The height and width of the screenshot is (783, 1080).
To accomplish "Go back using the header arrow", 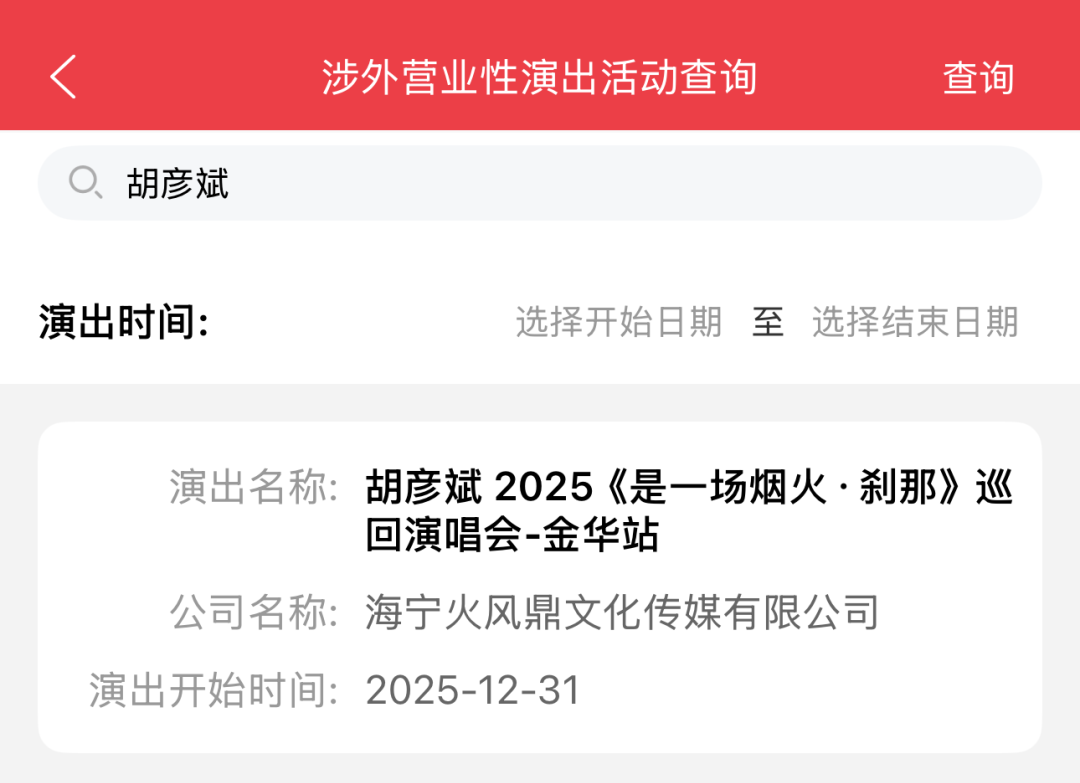I will pos(63,77).
